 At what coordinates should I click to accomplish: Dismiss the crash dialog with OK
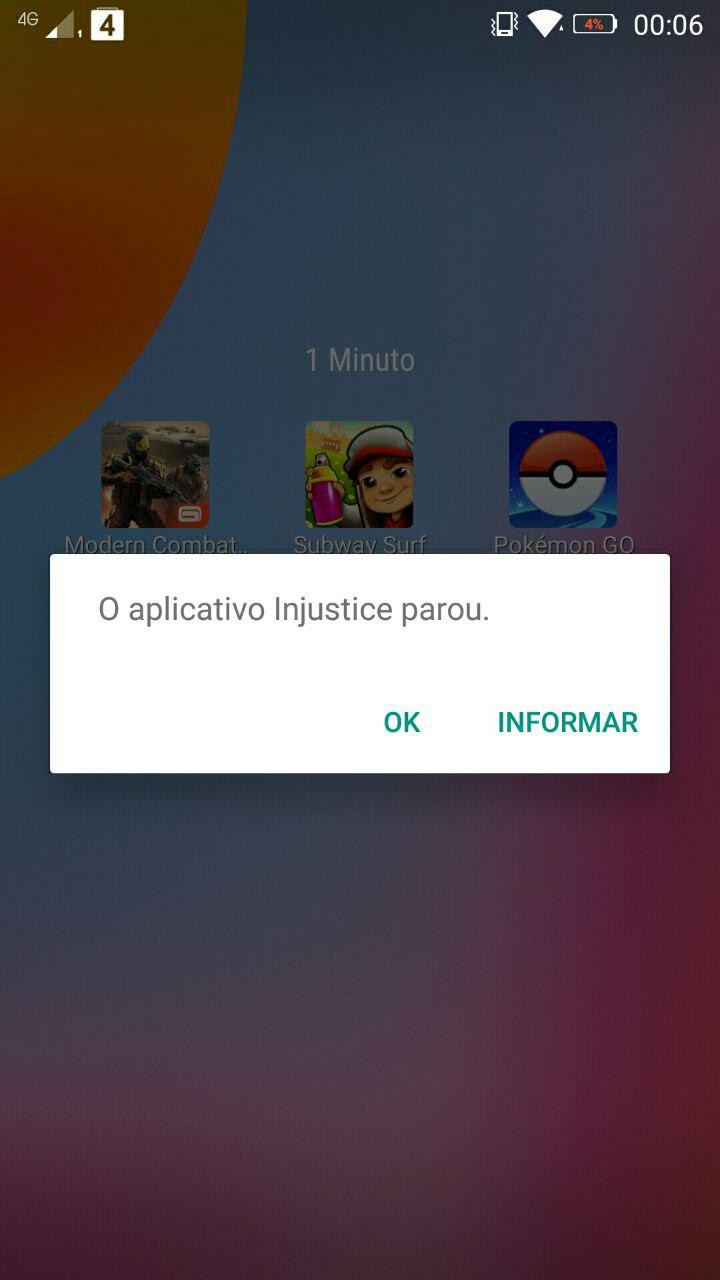tap(402, 722)
